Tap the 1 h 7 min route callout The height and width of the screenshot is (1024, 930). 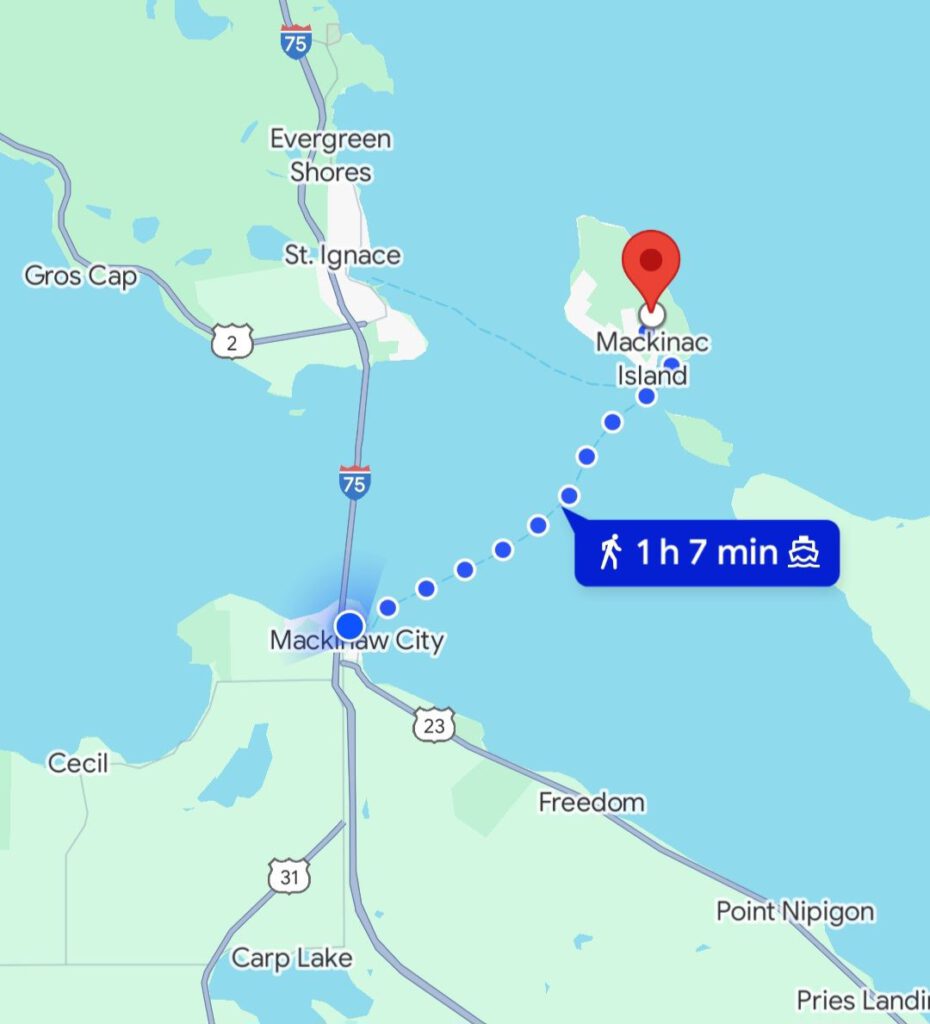pos(708,552)
